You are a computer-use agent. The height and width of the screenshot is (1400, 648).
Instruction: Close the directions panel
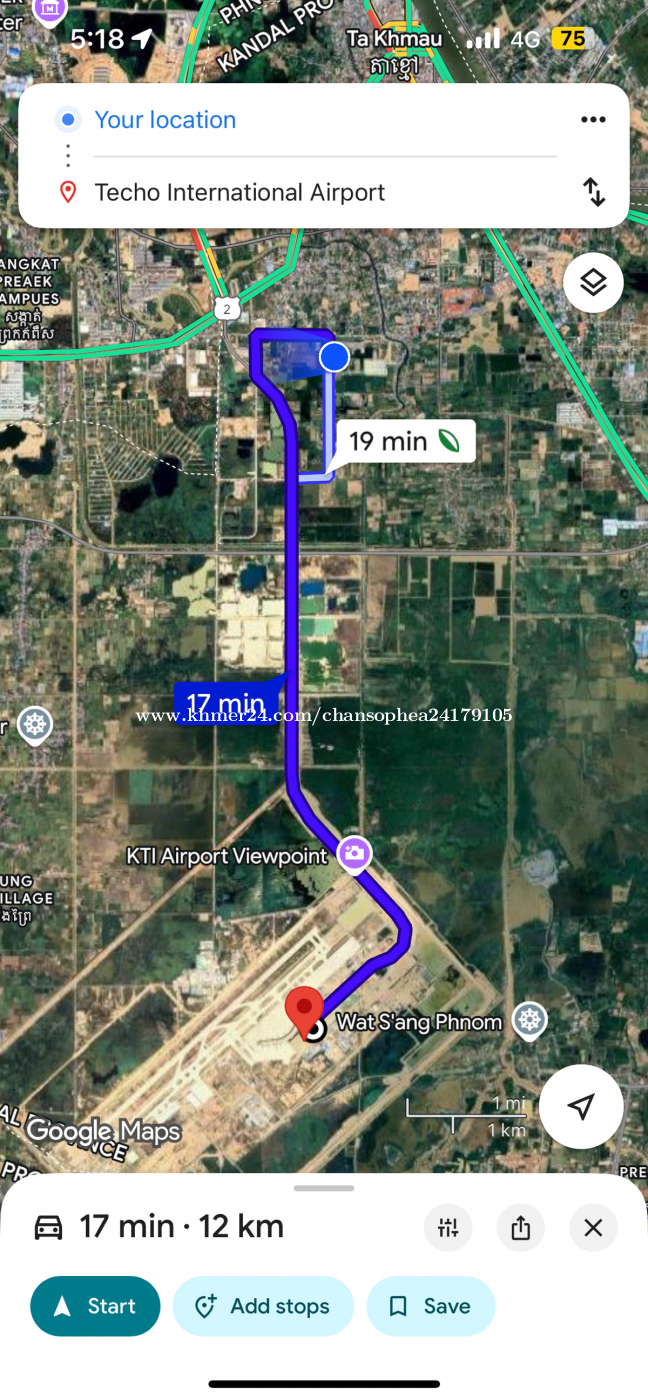tap(593, 1227)
